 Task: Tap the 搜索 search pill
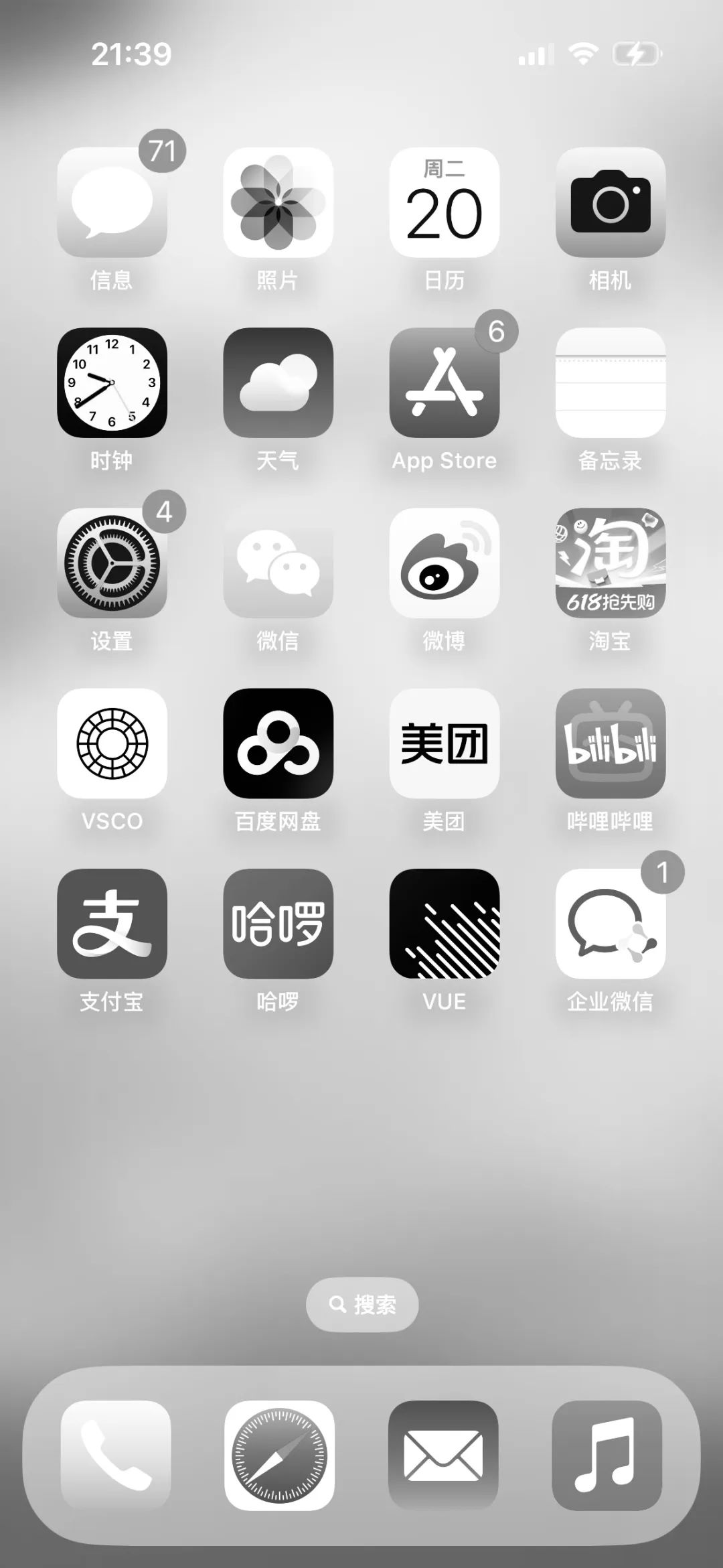click(362, 1304)
